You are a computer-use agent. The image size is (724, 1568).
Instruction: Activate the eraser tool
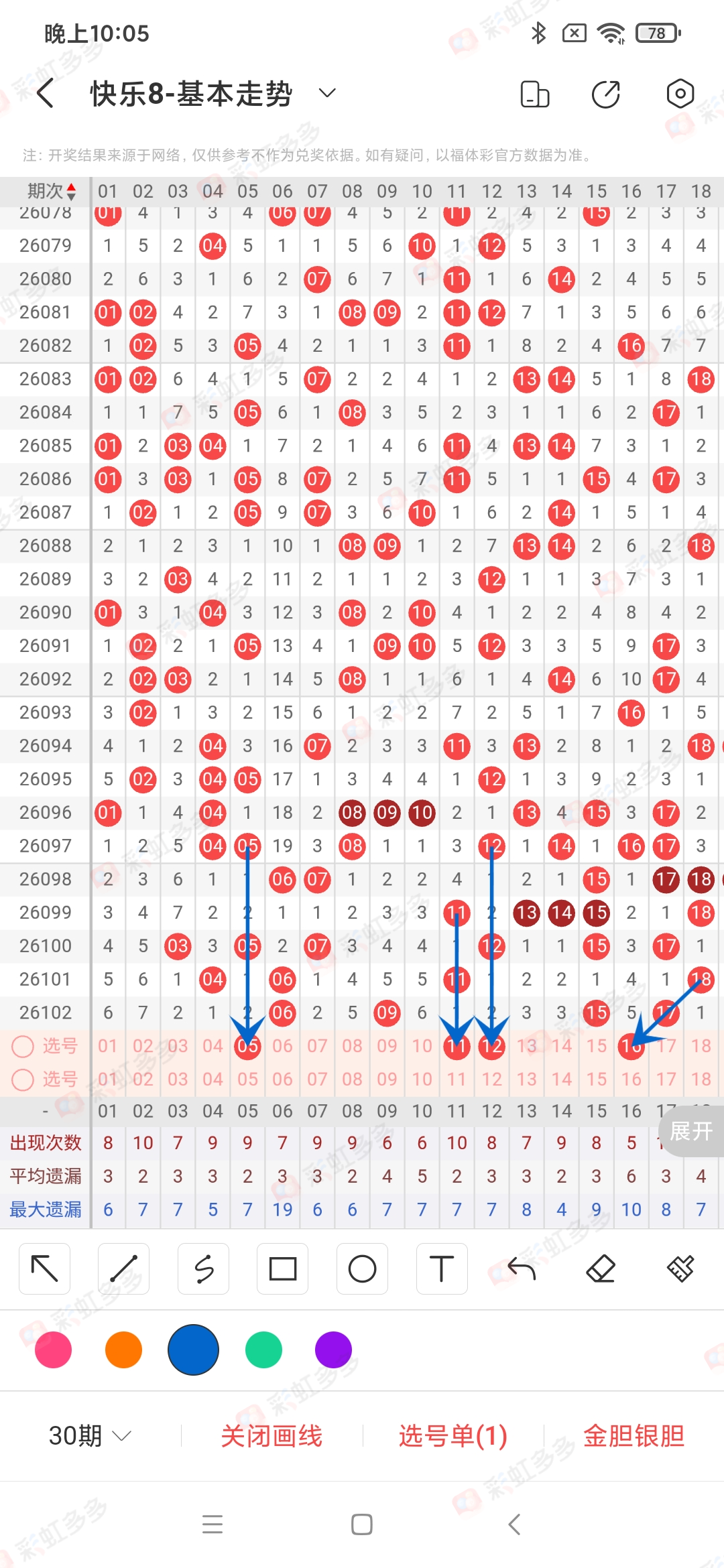point(601,1268)
